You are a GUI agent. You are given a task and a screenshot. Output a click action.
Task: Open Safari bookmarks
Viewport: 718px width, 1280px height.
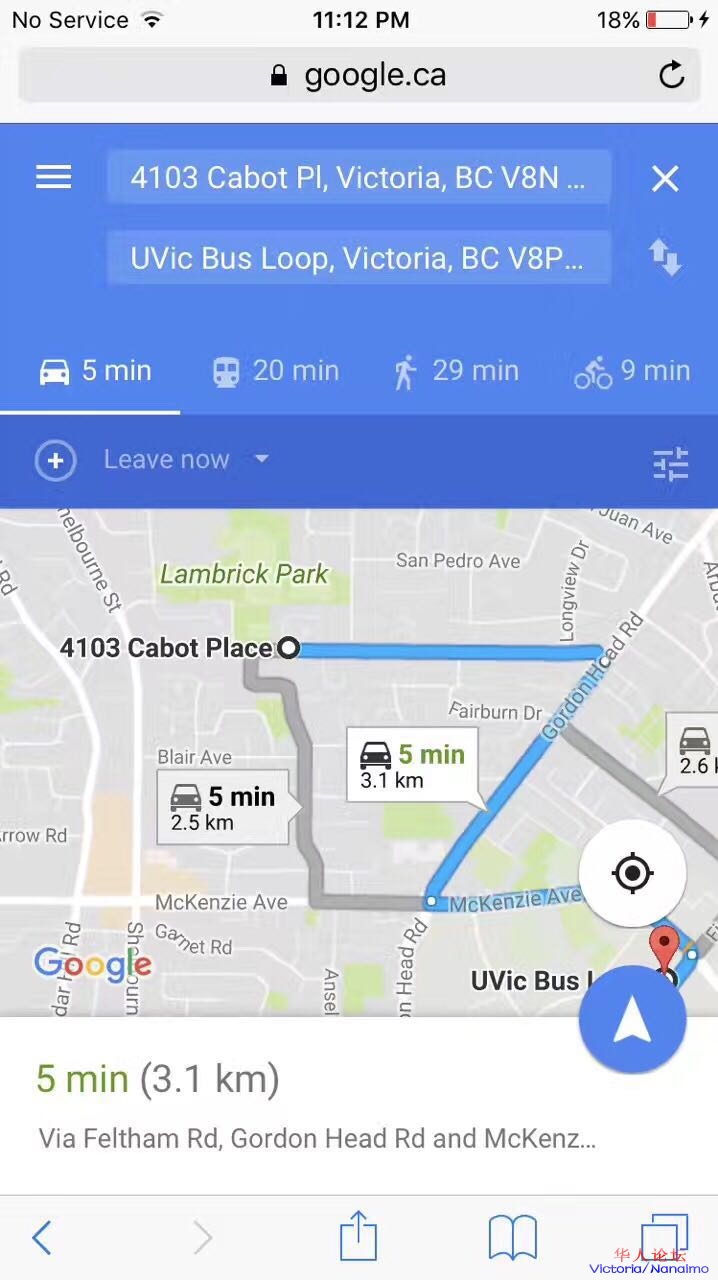coord(512,1238)
